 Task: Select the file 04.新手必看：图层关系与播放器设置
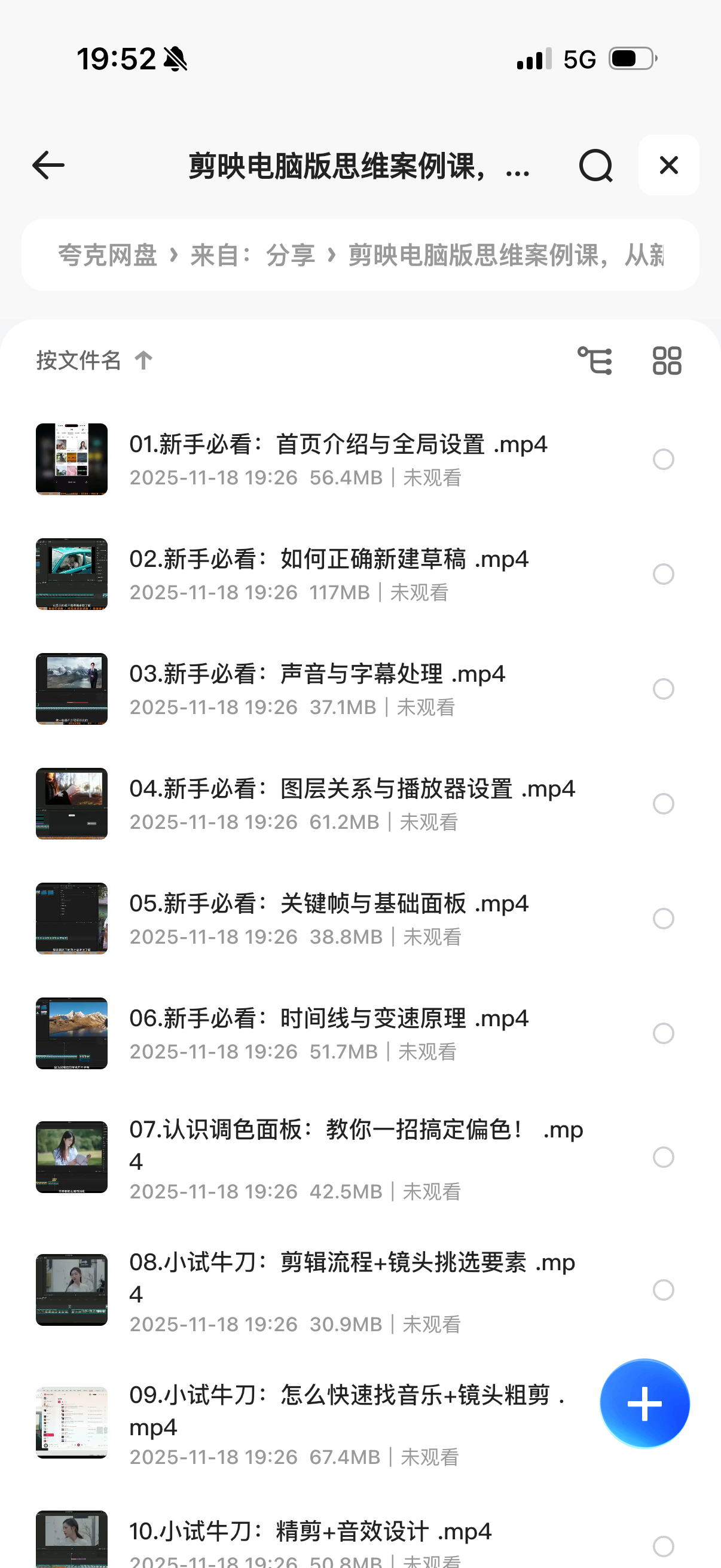pyautogui.click(x=663, y=804)
